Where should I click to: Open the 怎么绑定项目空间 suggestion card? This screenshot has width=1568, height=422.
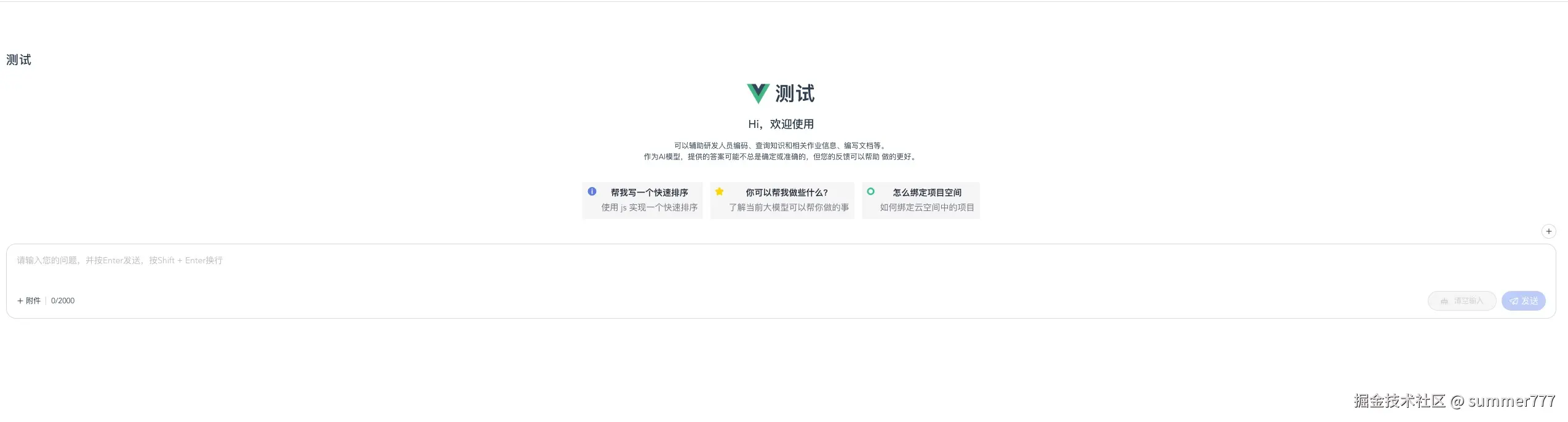(920, 200)
